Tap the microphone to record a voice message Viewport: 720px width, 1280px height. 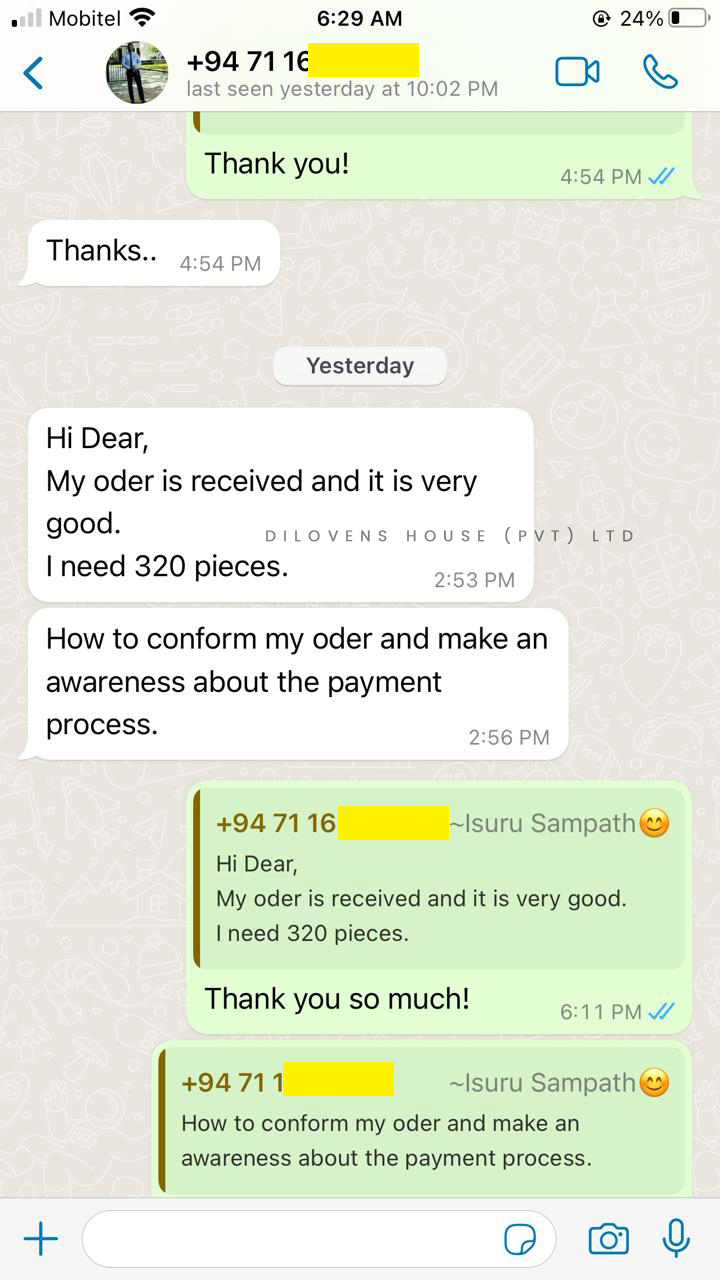(676, 1238)
